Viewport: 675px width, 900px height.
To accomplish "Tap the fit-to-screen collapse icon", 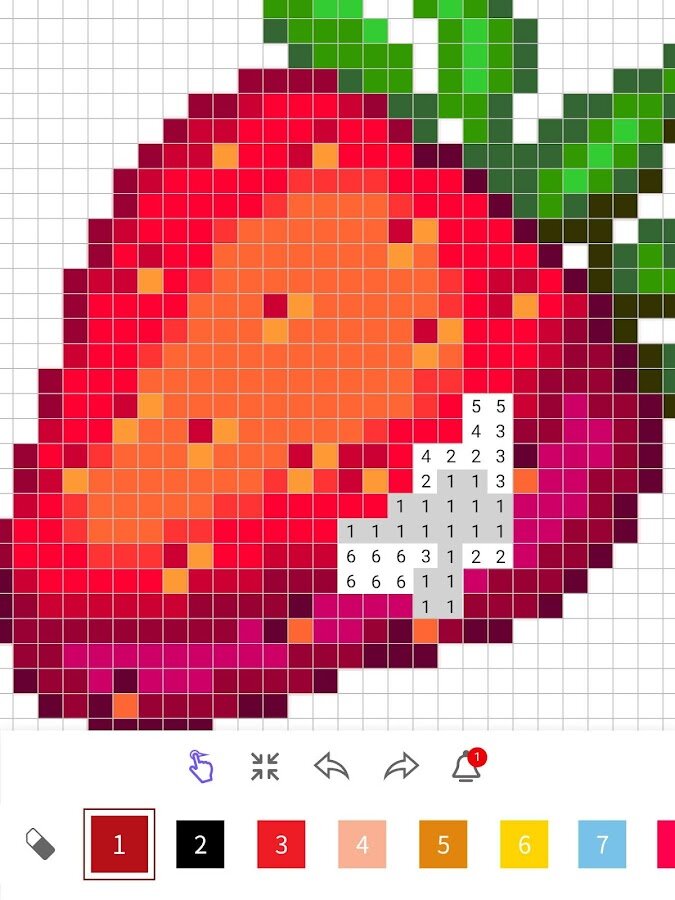I will pos(265,767).
